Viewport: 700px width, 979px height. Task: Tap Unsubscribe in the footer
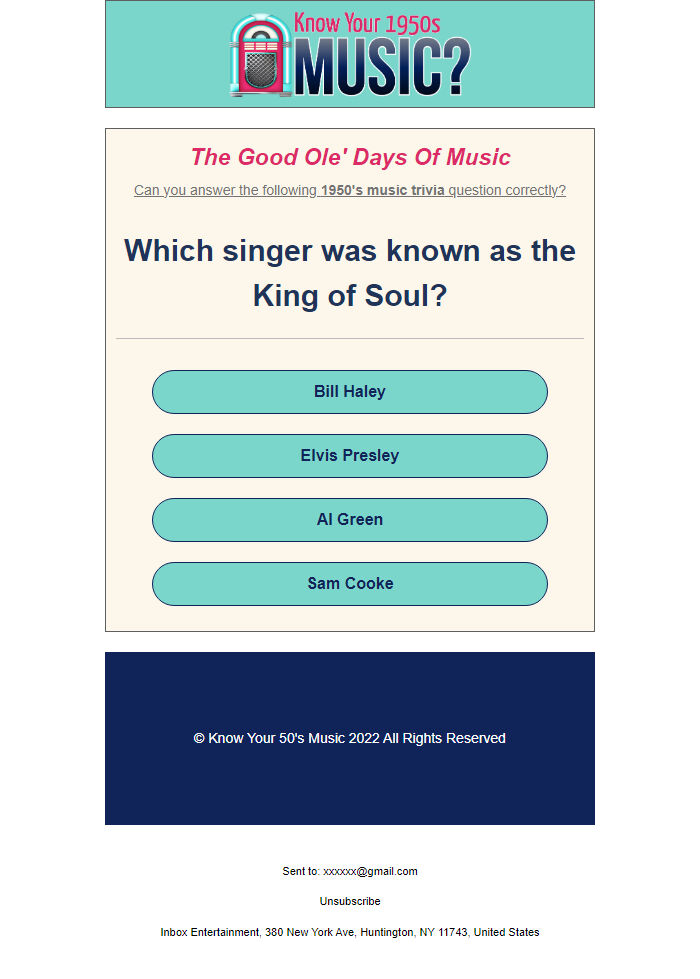coord(350,901)
